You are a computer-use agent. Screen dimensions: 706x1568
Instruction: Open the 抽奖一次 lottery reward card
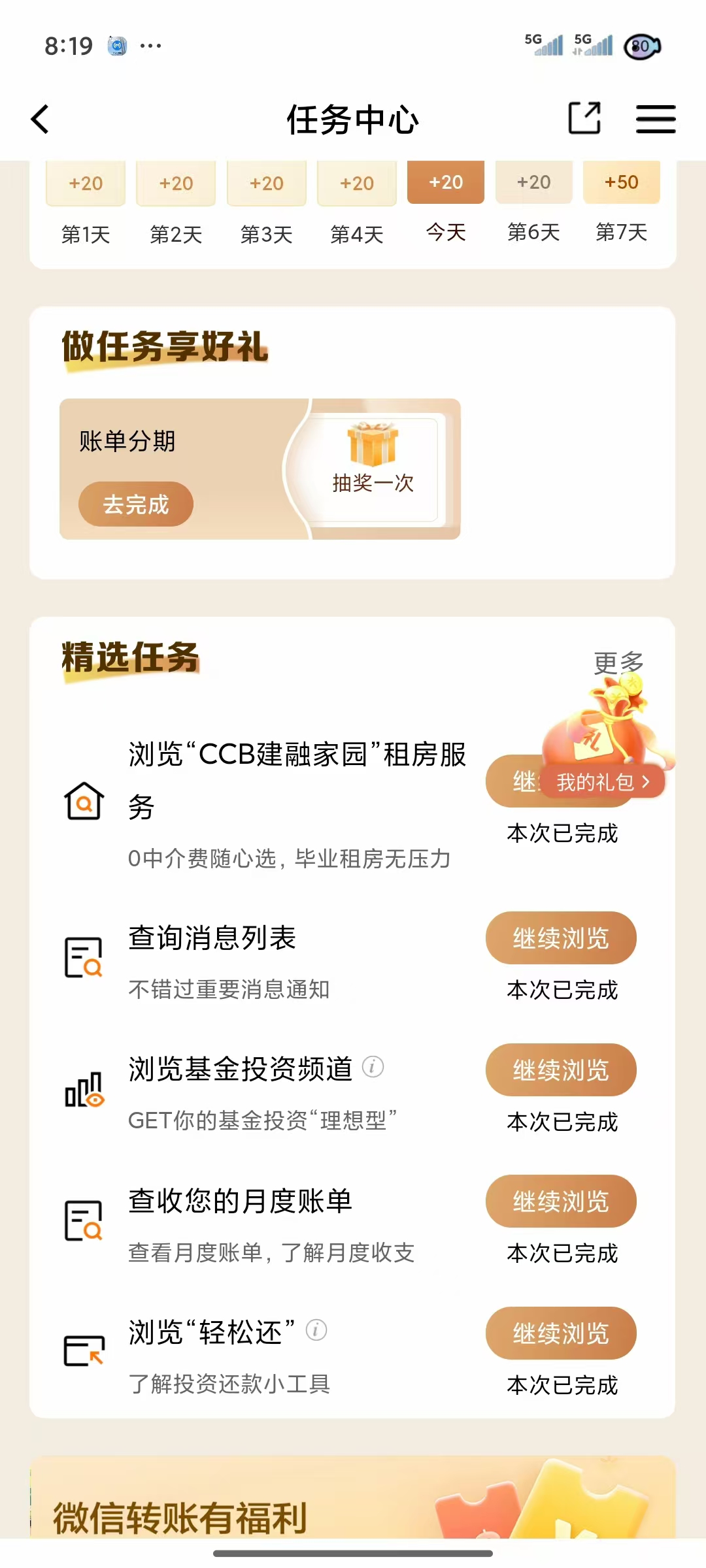click(373, 469)
